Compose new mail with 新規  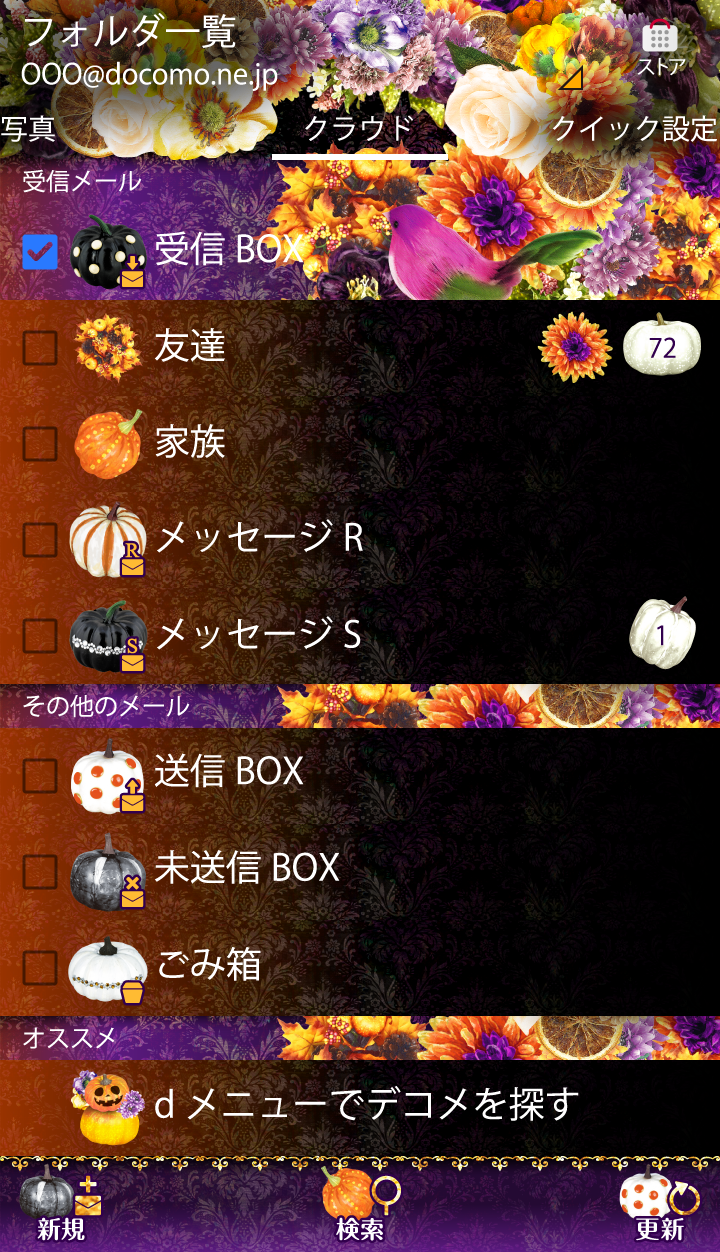pyautogui.click(x=62, y=1205)
